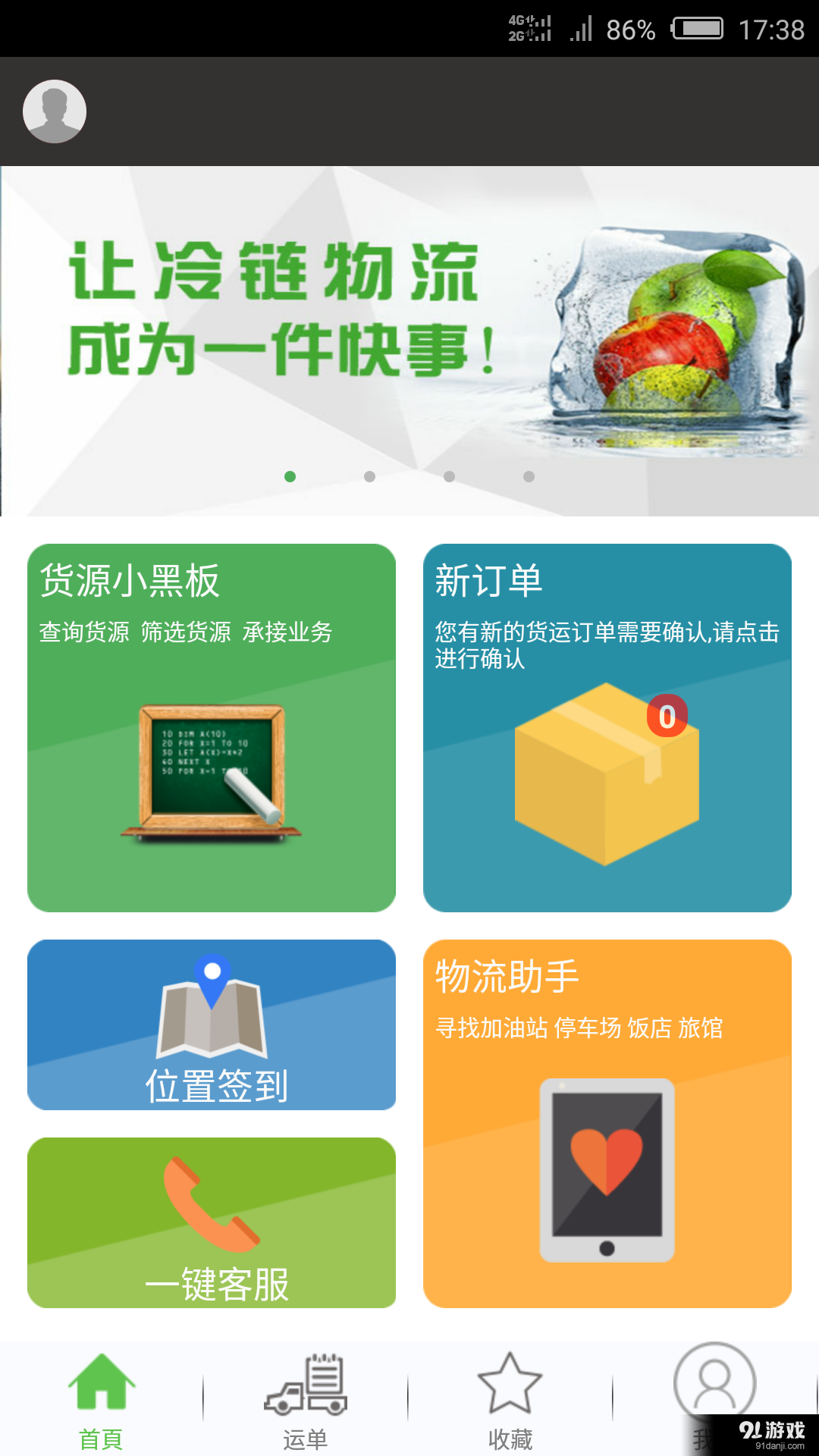Open the user profile avatar icon

click(55, 111)
